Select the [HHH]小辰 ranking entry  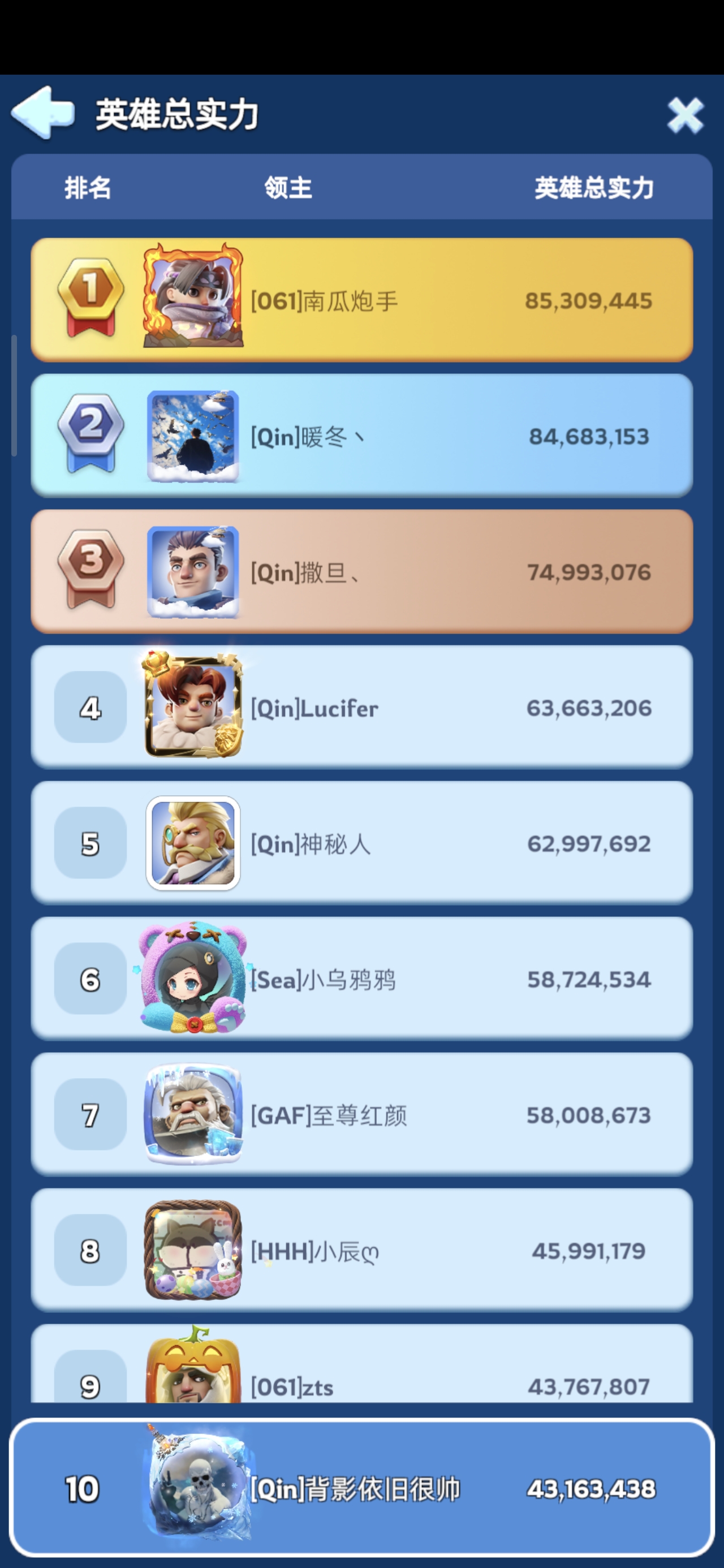point(361,1250)
